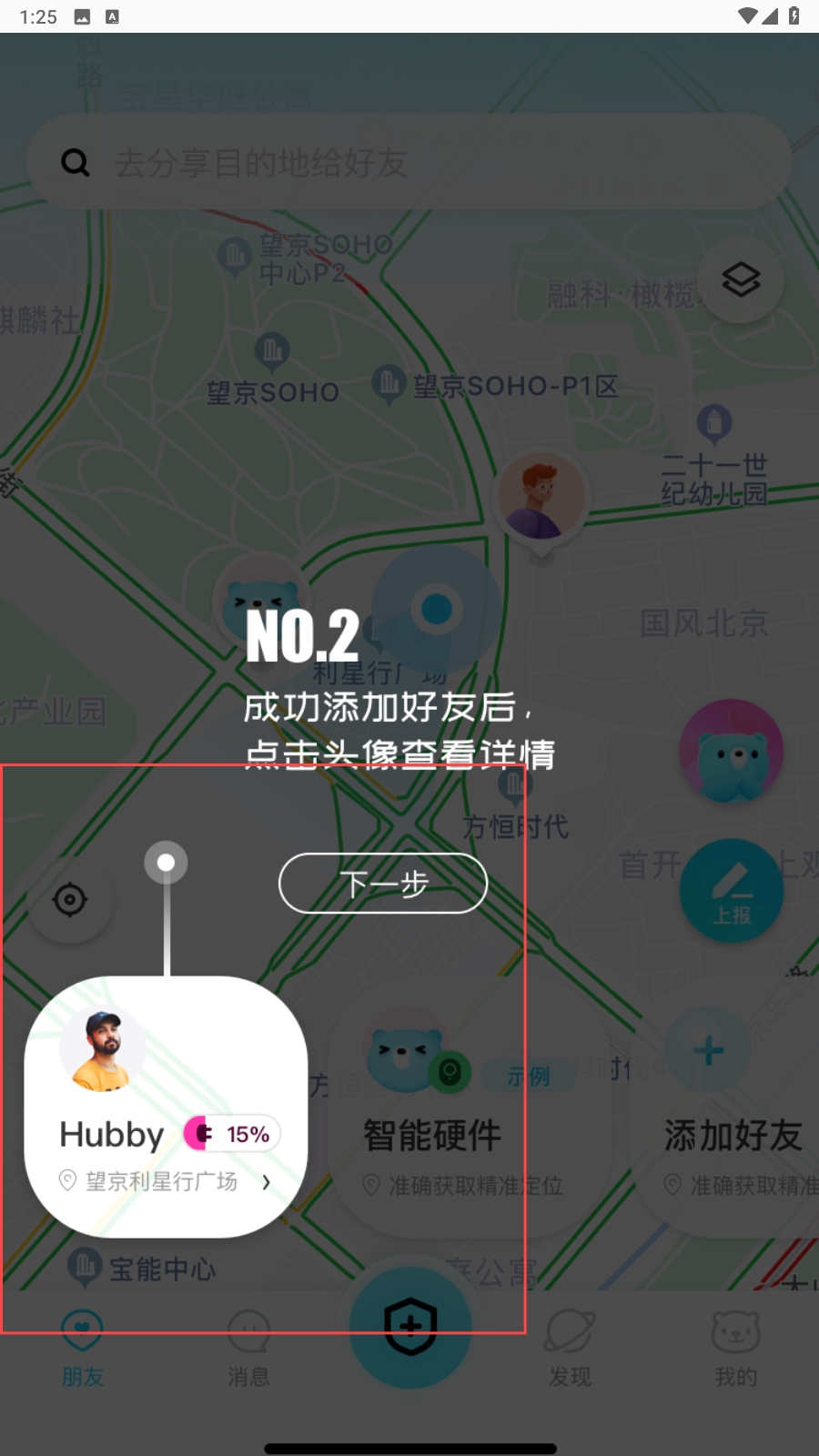Tap the 上报 report button

pyautogui.click(x=732, y=892)
